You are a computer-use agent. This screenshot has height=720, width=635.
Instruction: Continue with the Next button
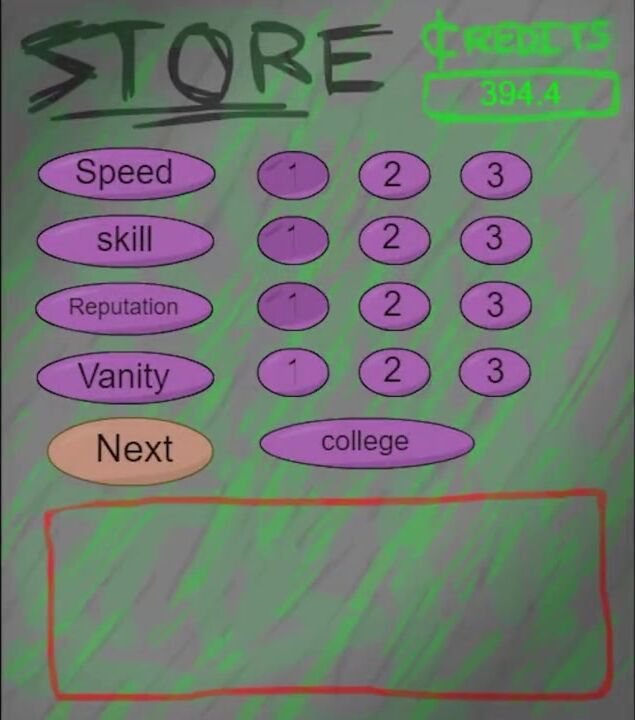pos(131,450)
